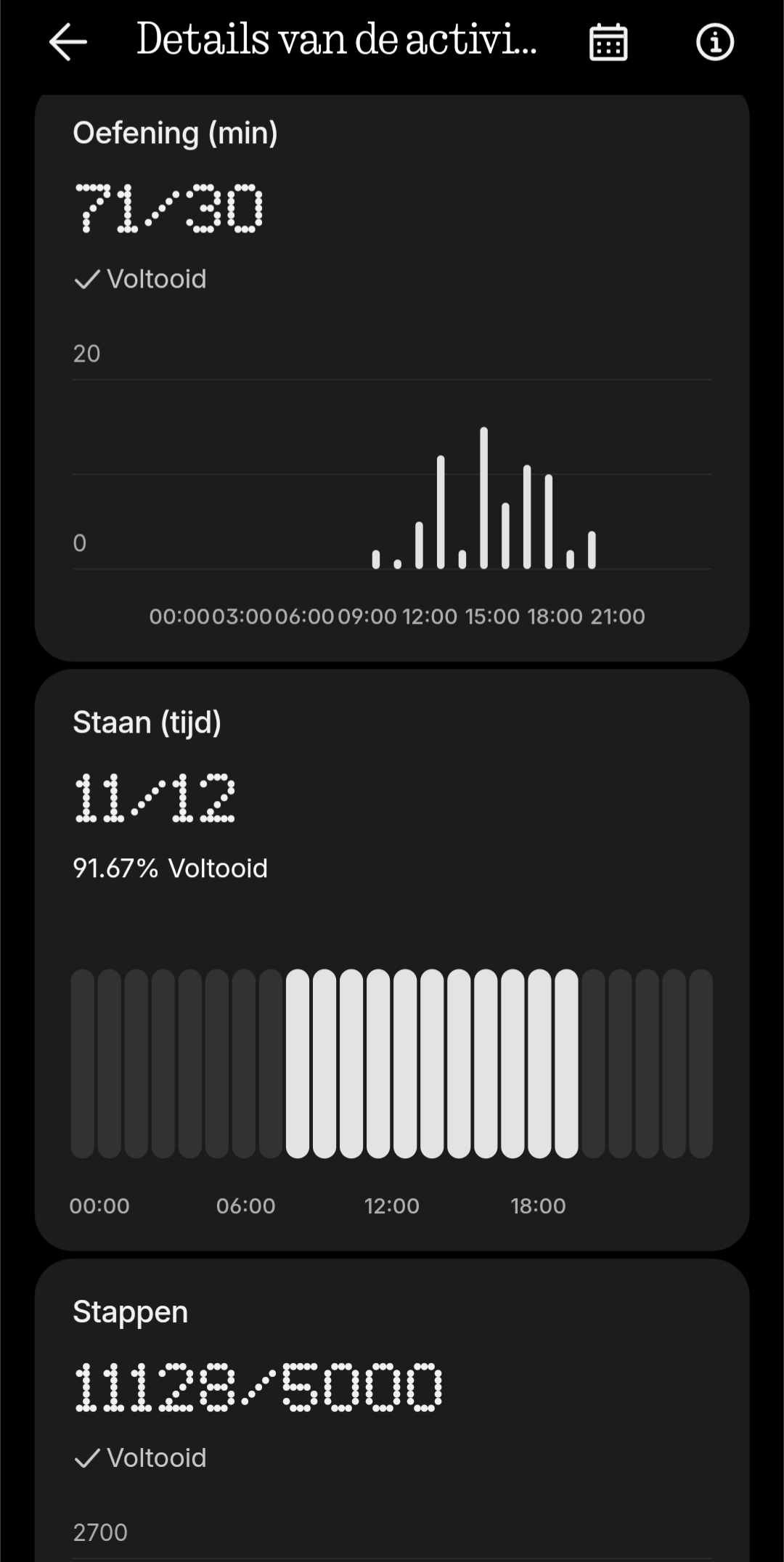
Task: Click the checkmark next to Voltooid under Oefening
Action: coord(86,278)
